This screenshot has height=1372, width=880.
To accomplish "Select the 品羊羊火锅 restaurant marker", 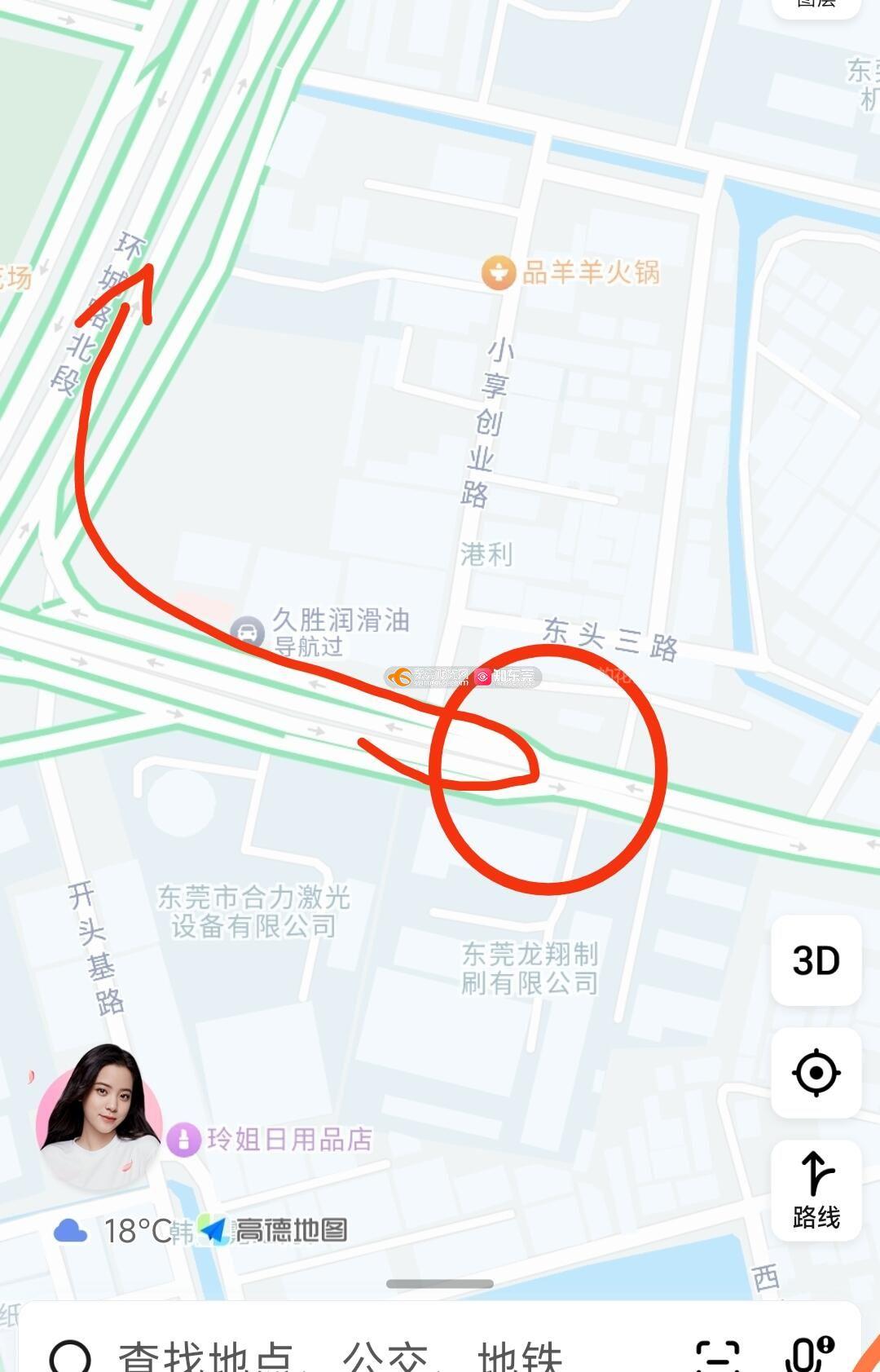I will (498, 272).
